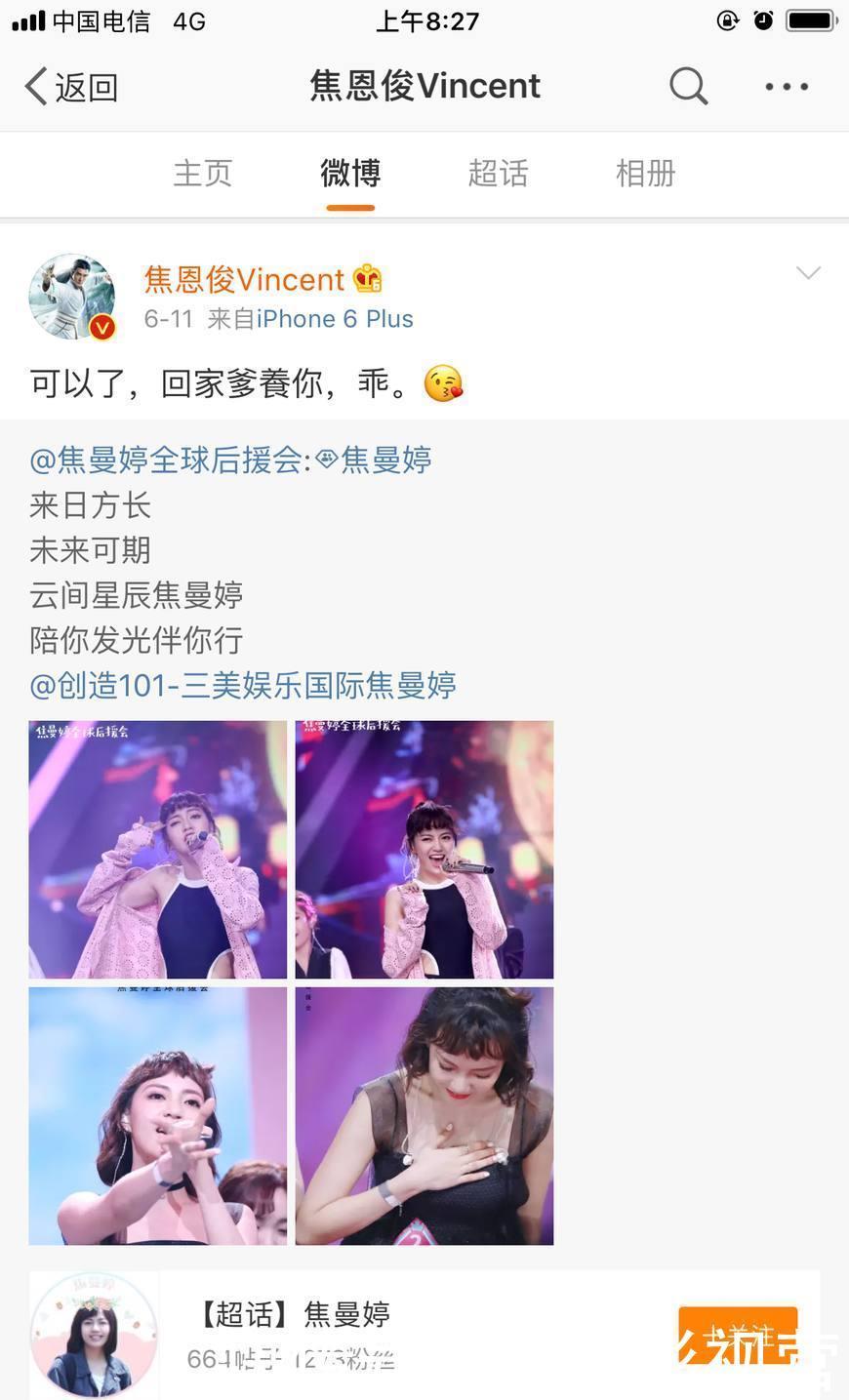The height and width of the screenshot is (1400, 849).
Task: Tap the iPhone 6 Plus source link
Action: pyautogui.click(x=335, y=319)
